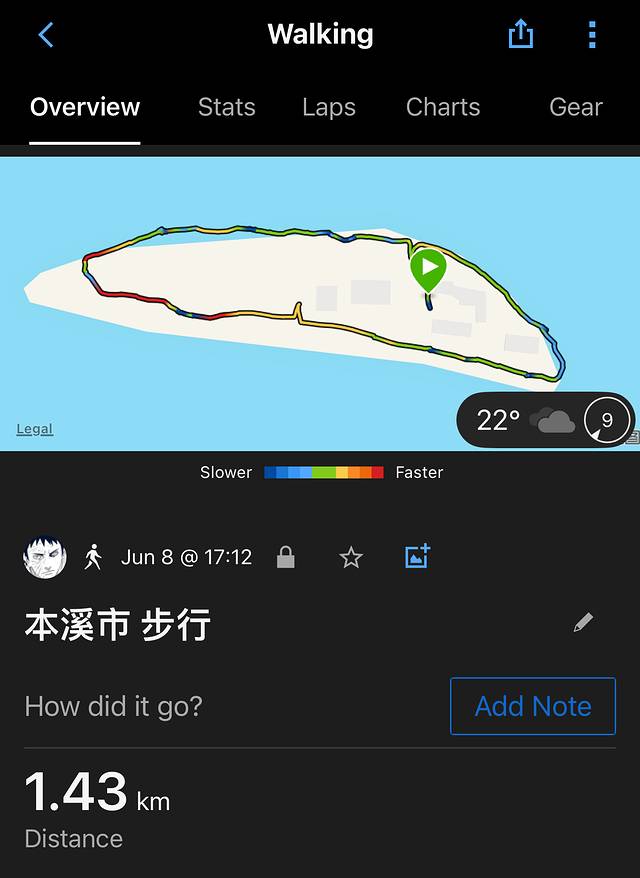Image resolution: width=640 pixels, height=878 pixels.
Task: Select the Overview tab
Action: point(85,107)
